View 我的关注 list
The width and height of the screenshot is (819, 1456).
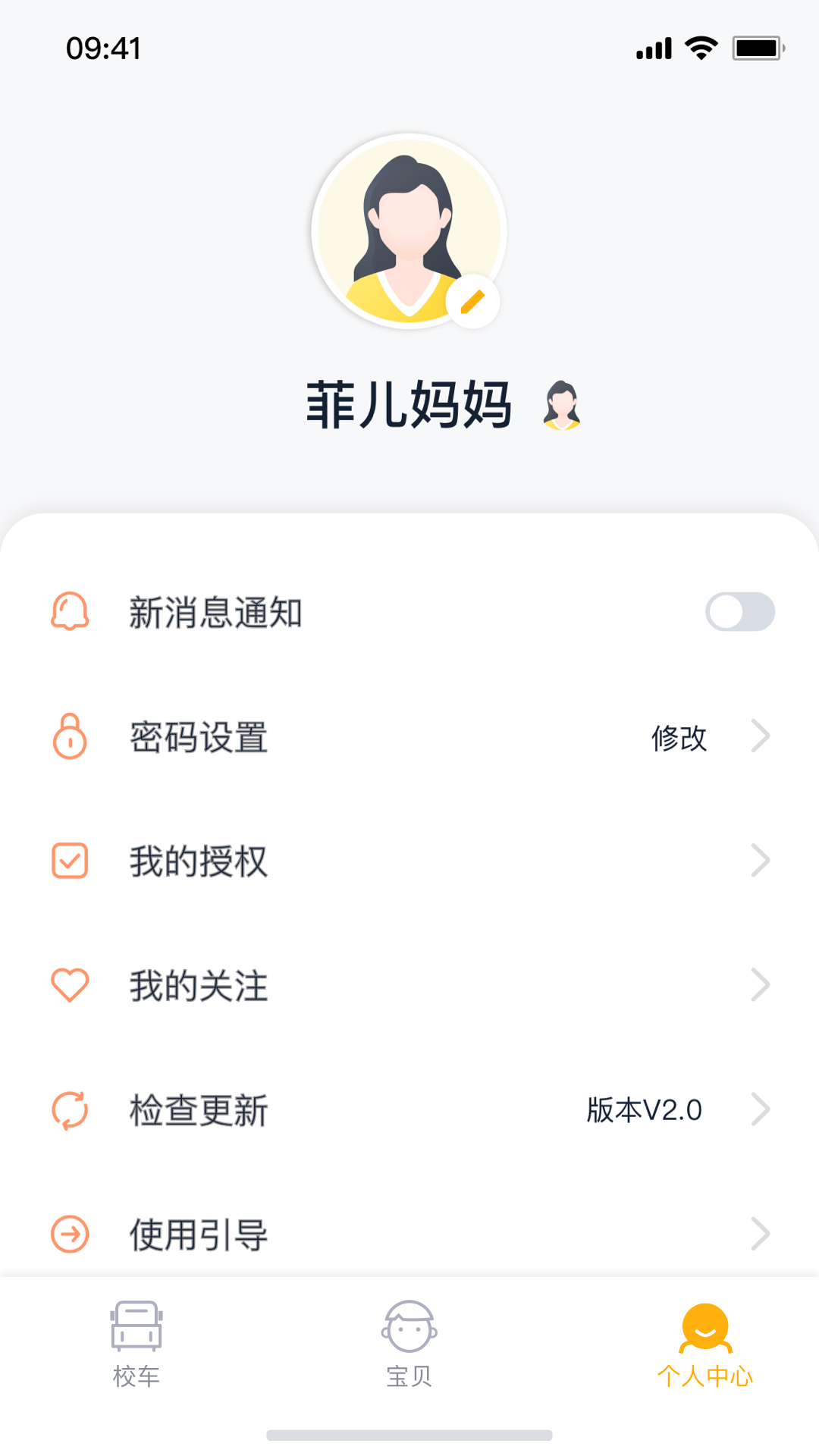coord(409,986)
